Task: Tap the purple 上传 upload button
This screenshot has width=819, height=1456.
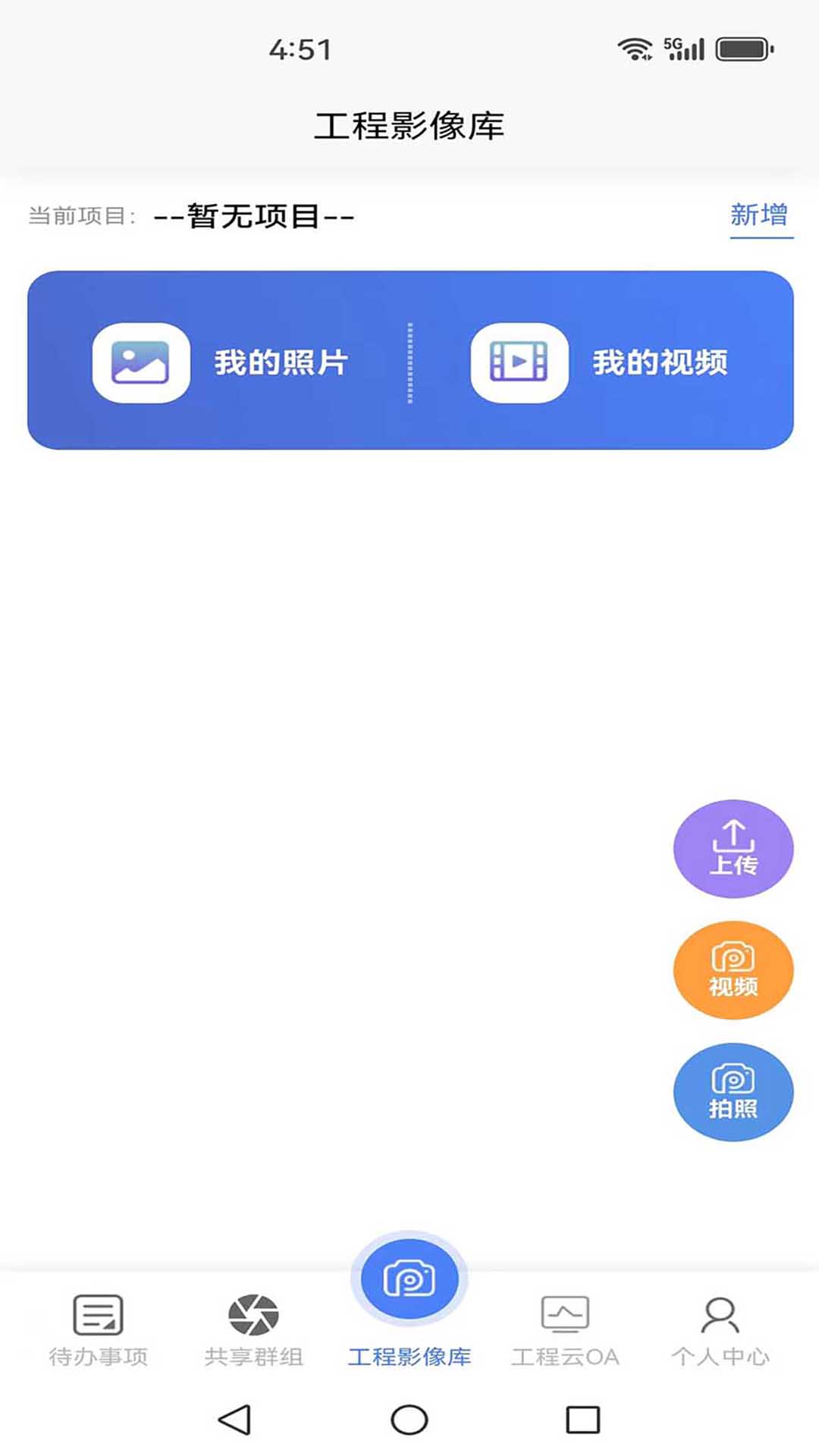Action: click(x=733, y=849)
